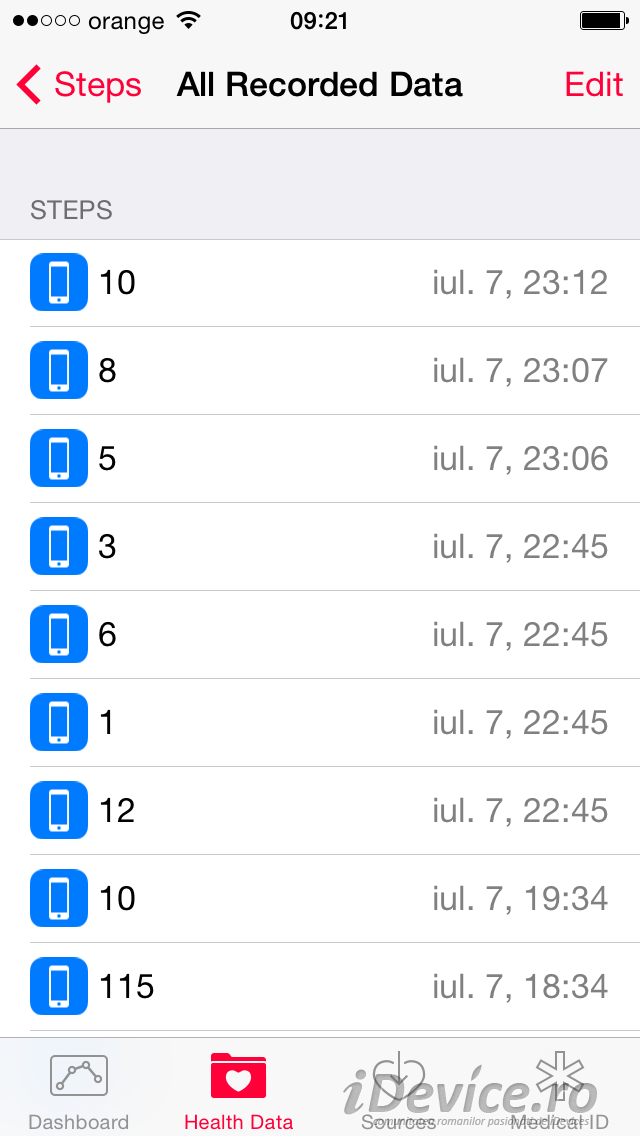Go back to Steps
Viewport: 640px width, 1136px height.
[79, 85]
